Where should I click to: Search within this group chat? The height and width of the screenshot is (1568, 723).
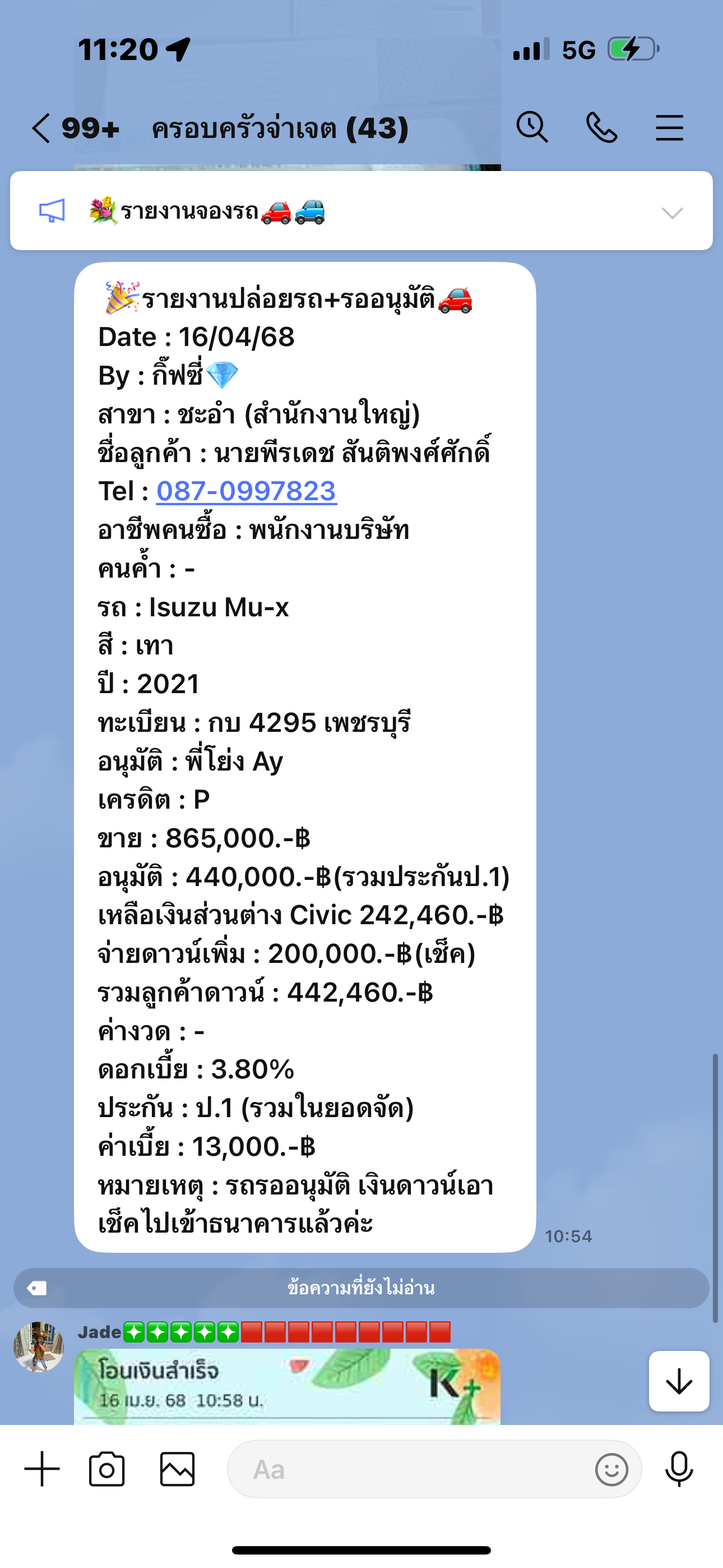(x=532, y=127)
